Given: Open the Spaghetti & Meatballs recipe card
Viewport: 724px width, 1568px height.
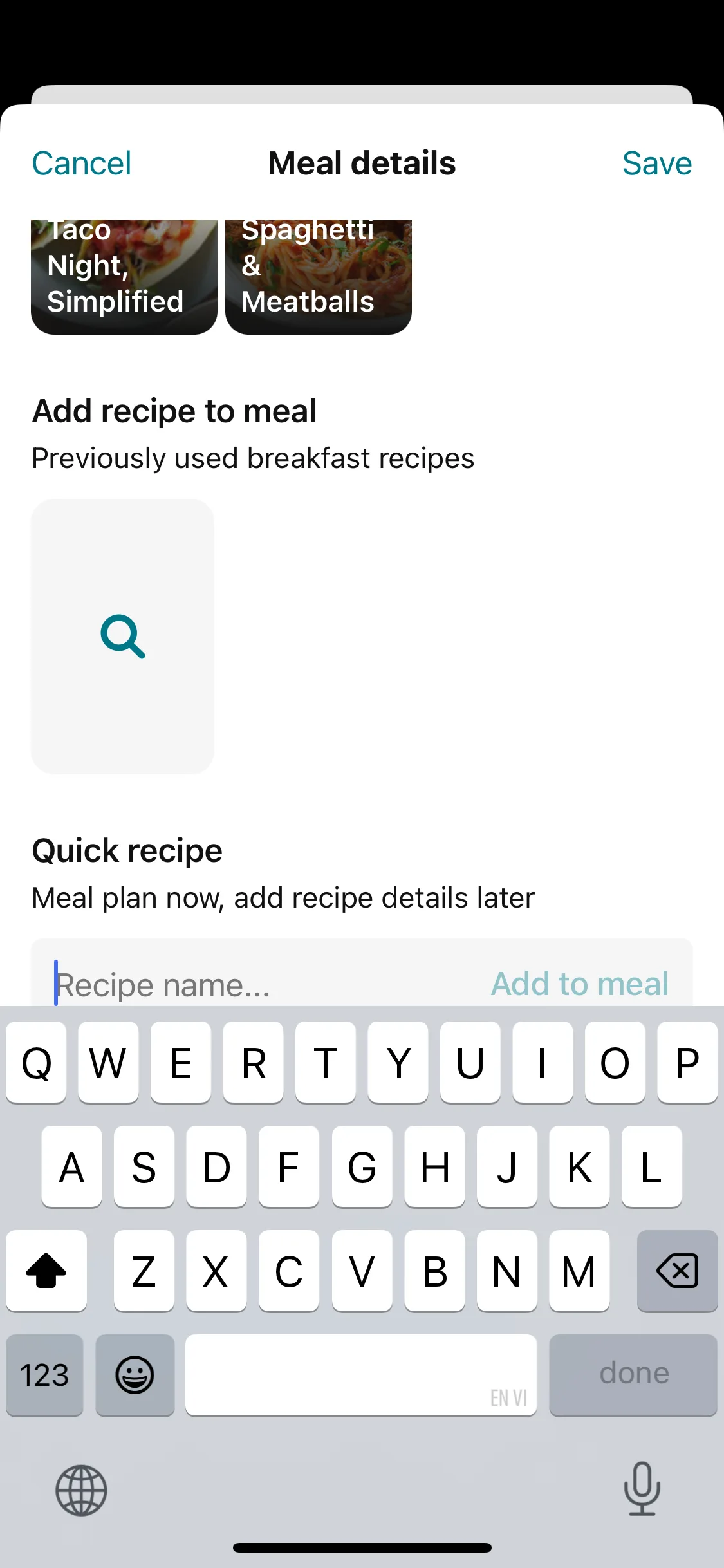Looking at the screenshot, I should tap(318, 277).
